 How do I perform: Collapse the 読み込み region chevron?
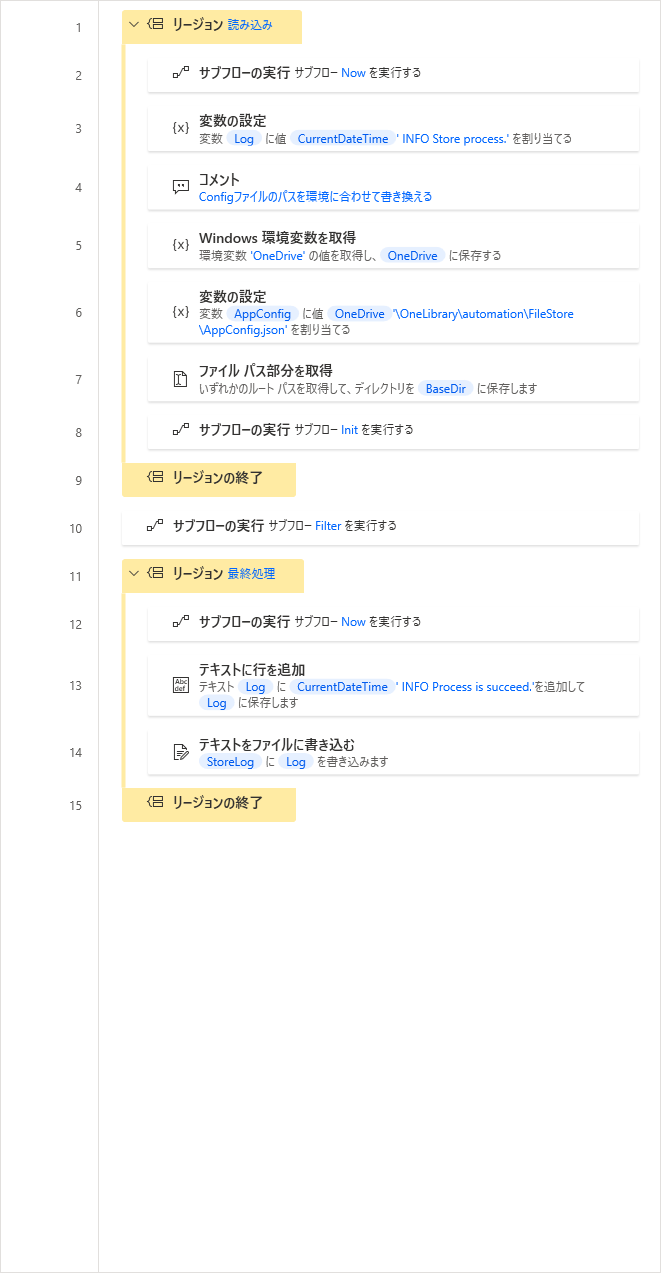click(x=134, y=24)
